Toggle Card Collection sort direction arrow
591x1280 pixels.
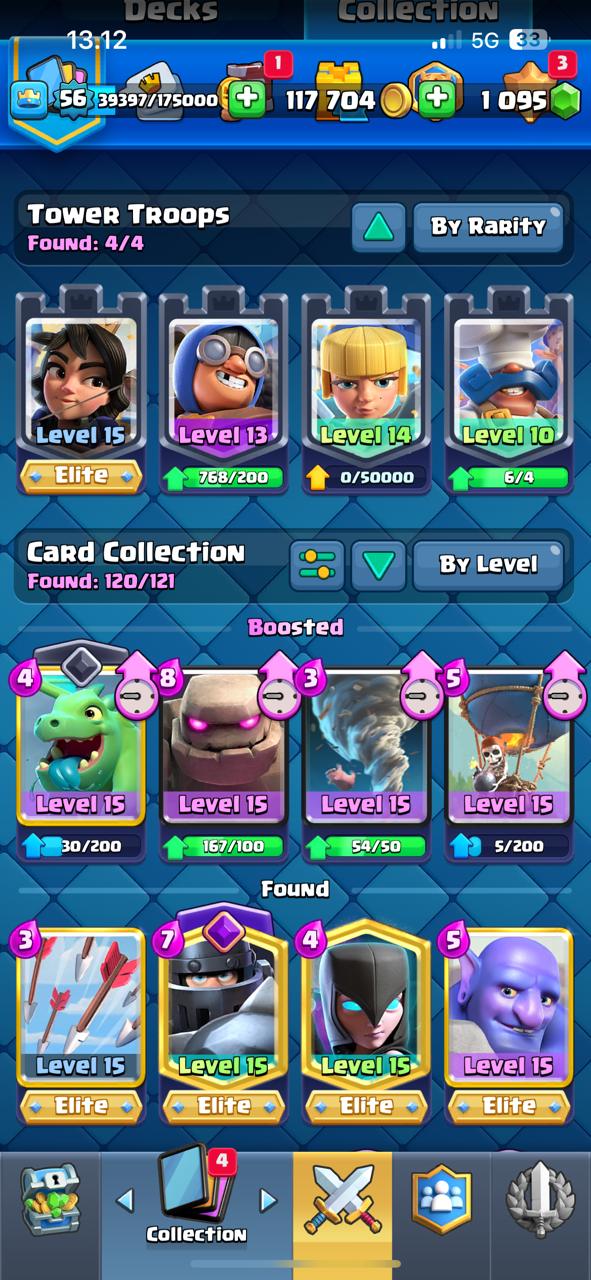(x=378, y=565)
